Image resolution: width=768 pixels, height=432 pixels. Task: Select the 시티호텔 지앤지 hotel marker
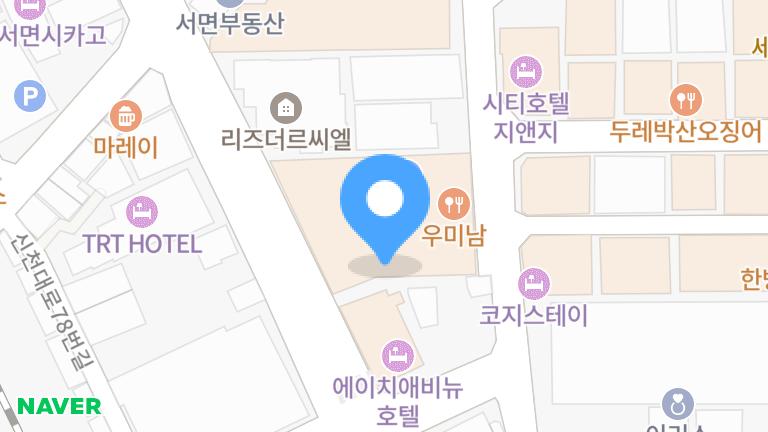coord(525,72)
